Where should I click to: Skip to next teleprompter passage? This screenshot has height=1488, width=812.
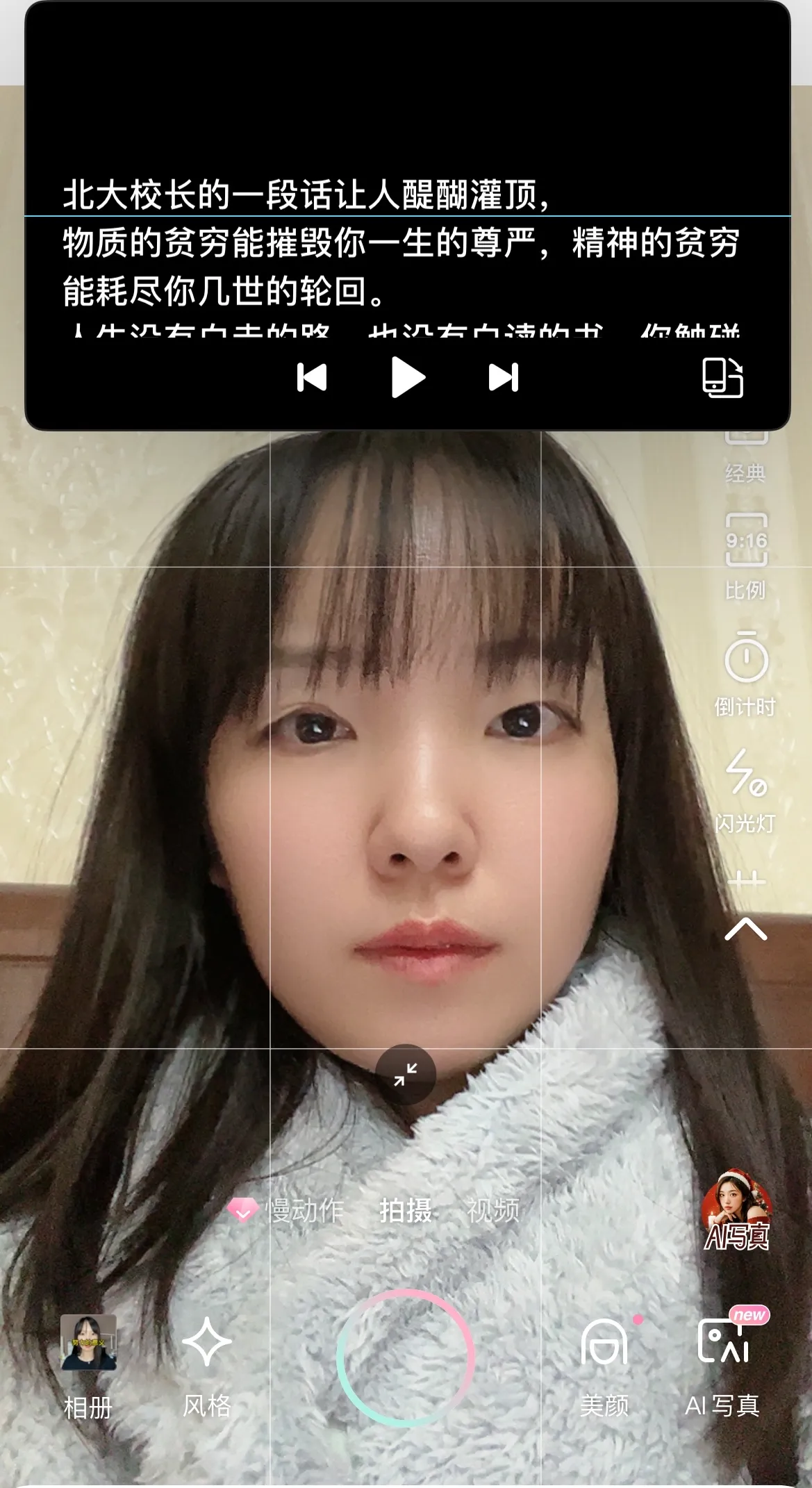(504, 378)
